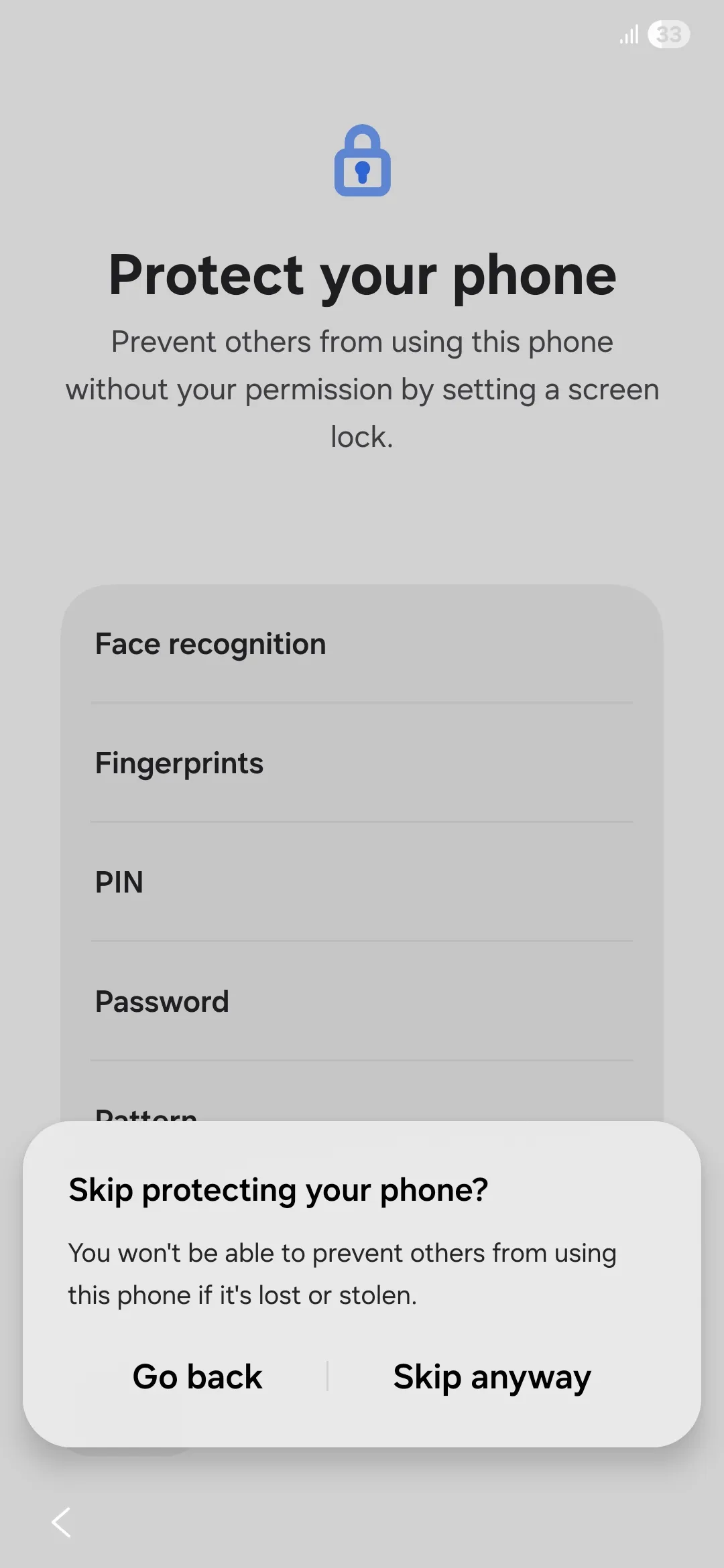Choose Skip anyway

tap(492, 1377)
